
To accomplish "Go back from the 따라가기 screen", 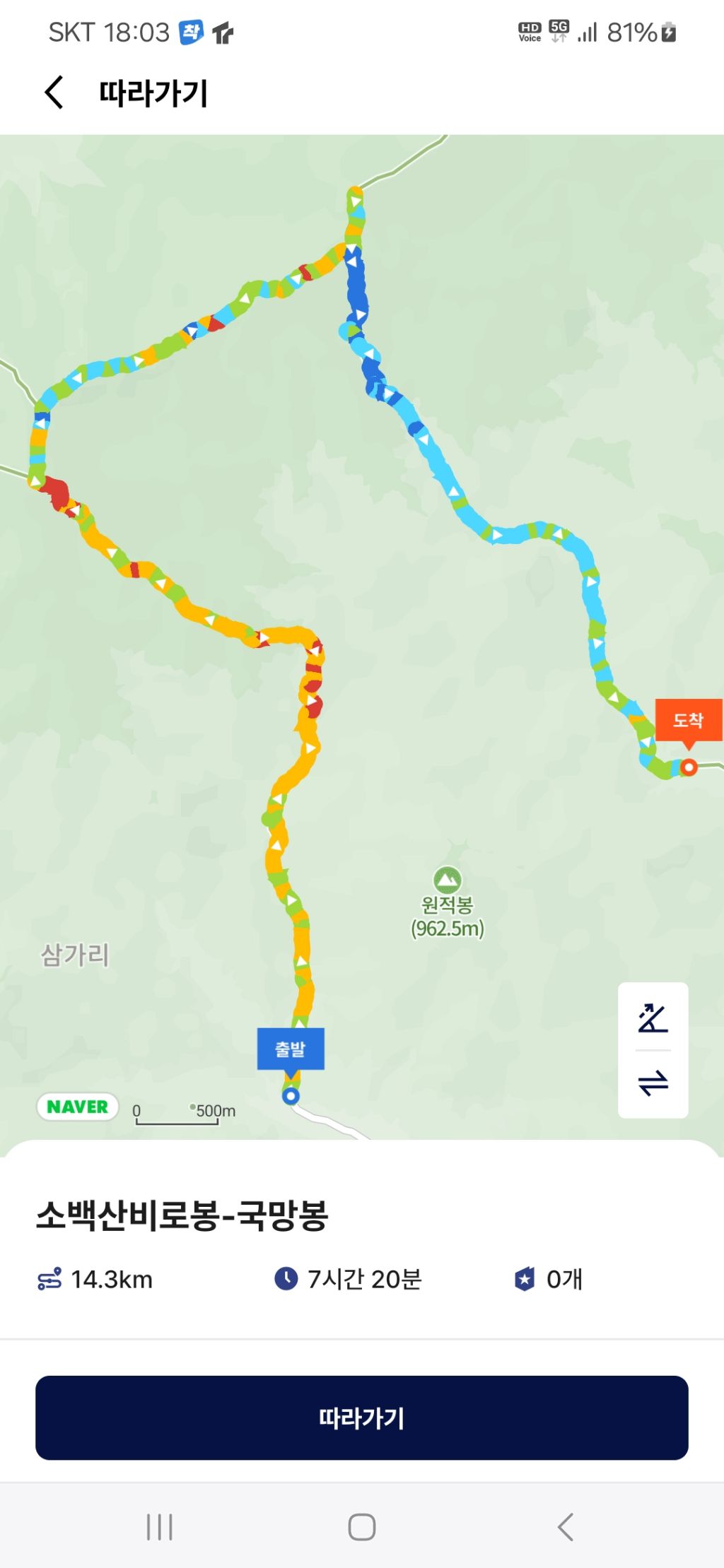I will coord(54,93).
